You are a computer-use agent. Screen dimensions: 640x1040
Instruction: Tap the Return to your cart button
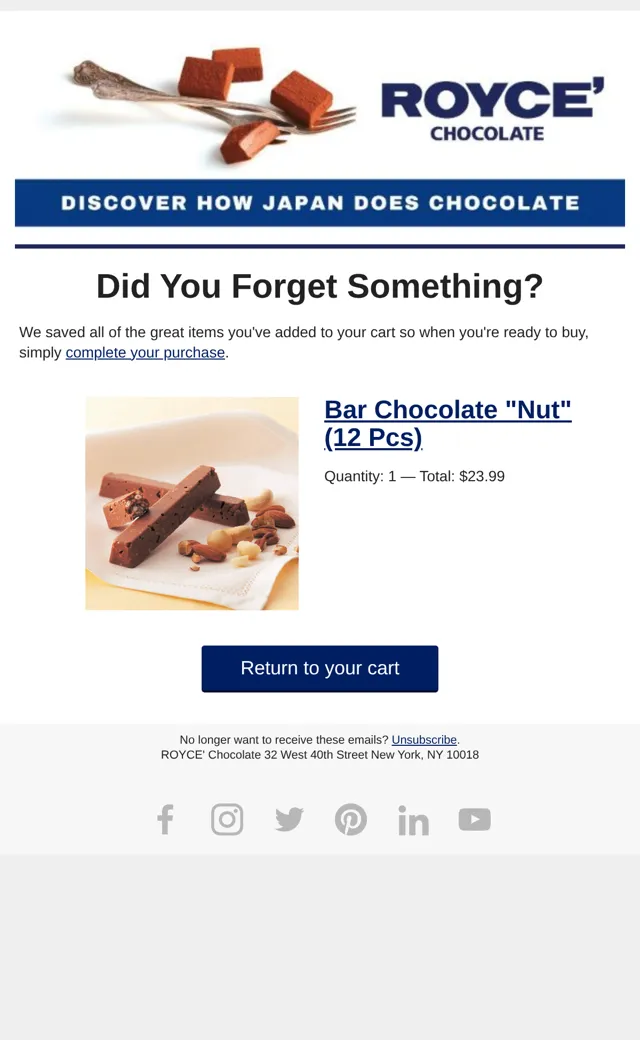[x=320, y=669]
